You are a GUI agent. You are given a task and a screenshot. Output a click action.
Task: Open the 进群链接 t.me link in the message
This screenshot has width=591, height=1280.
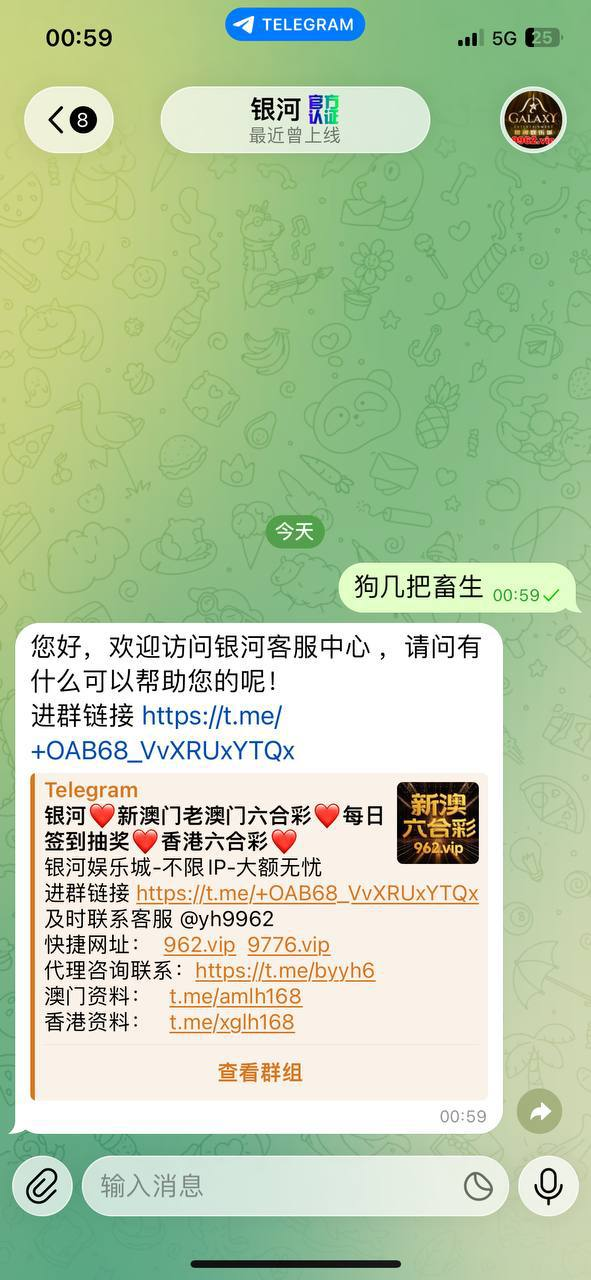point(163,733)
